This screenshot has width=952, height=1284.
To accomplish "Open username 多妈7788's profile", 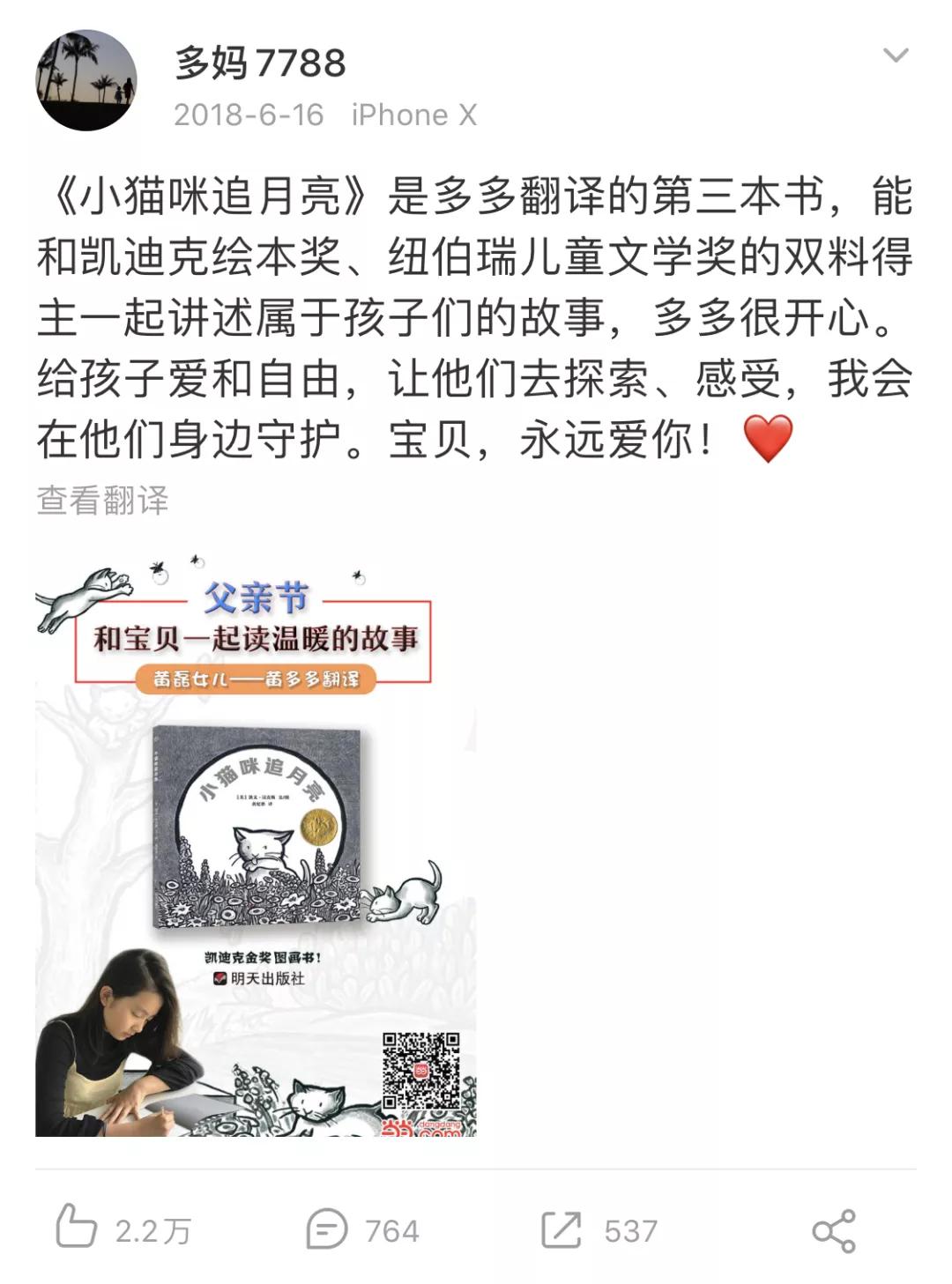I will tap(260, 63).
